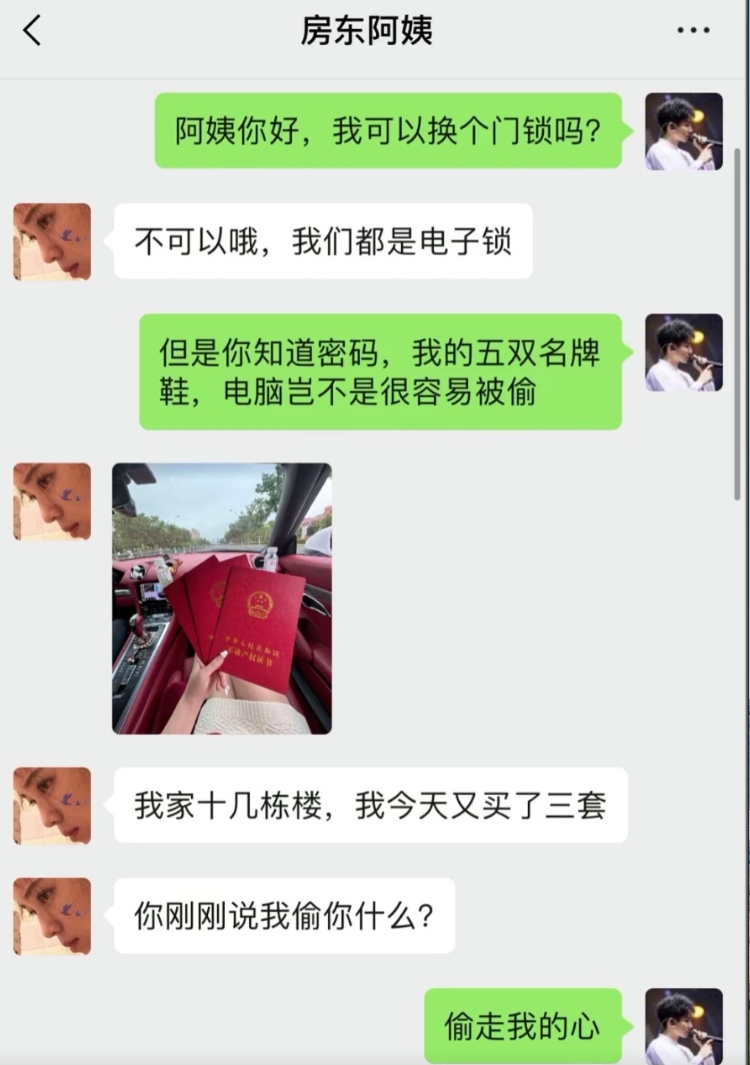The height and width of the screenshot is (1065, 750).
Task: Tap the message '阿姨你好，我可以换个门锁吗?'
Action: coord(390,131)
